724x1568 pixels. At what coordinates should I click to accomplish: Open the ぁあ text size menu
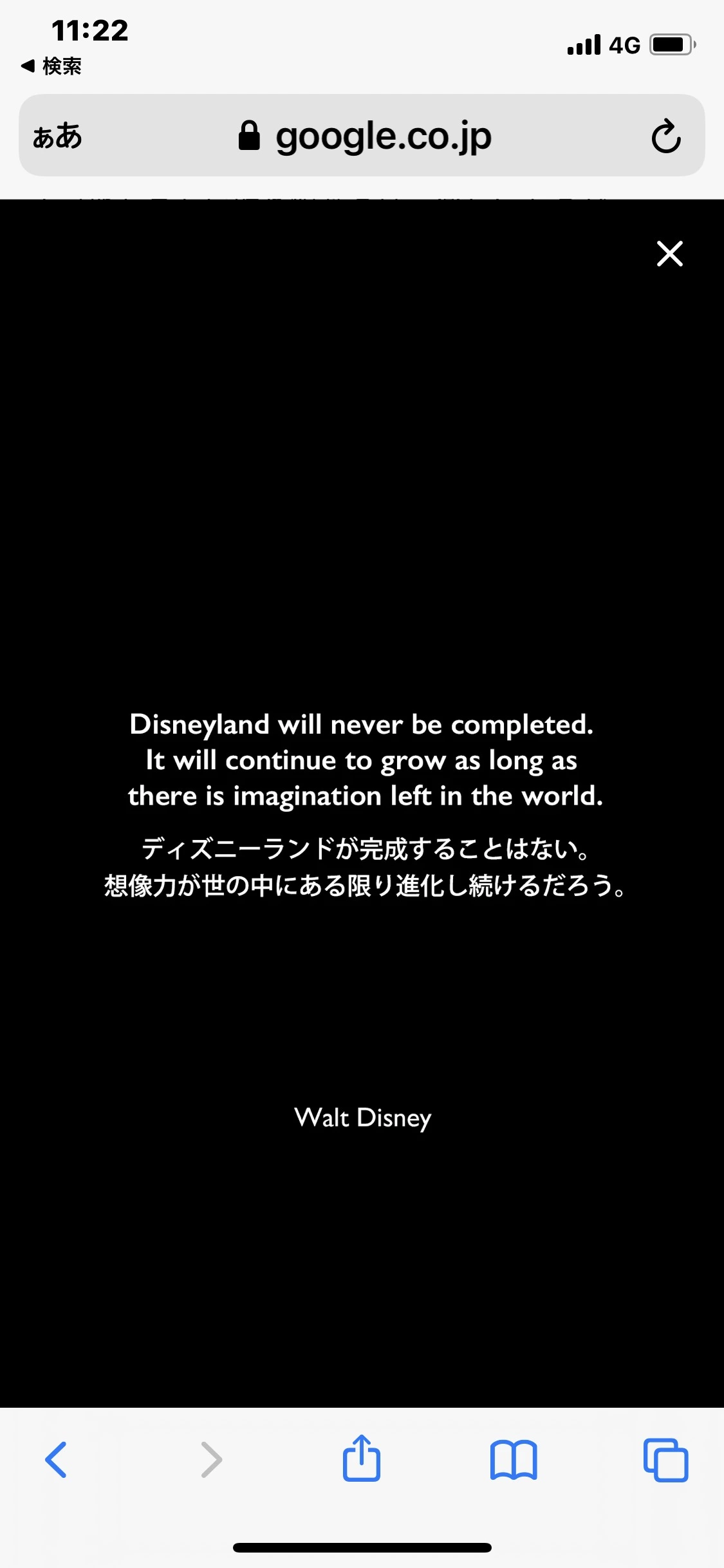57,136
